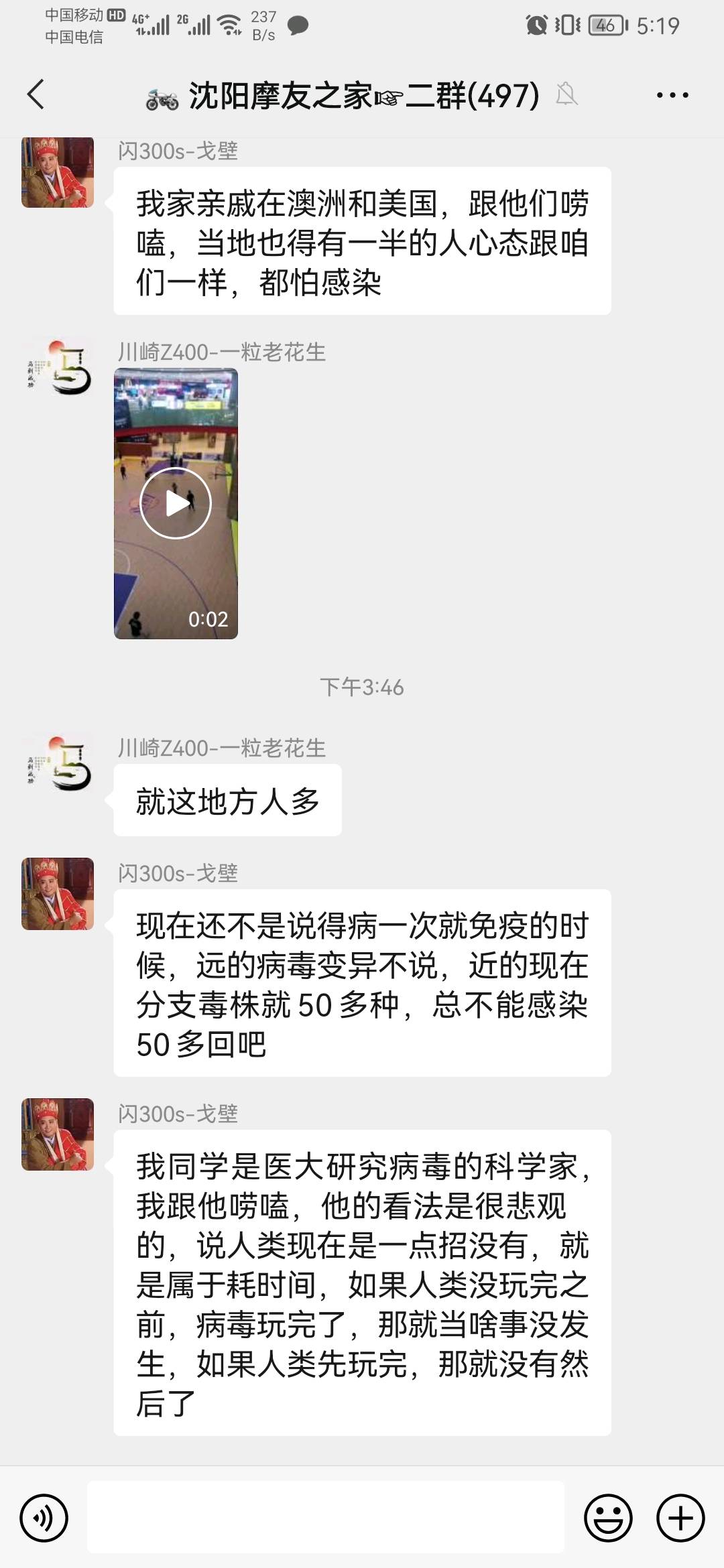This screenshot has height=1568, width=724.
Task: Open the plus attachments menu
Action: tap(680, 1518)
